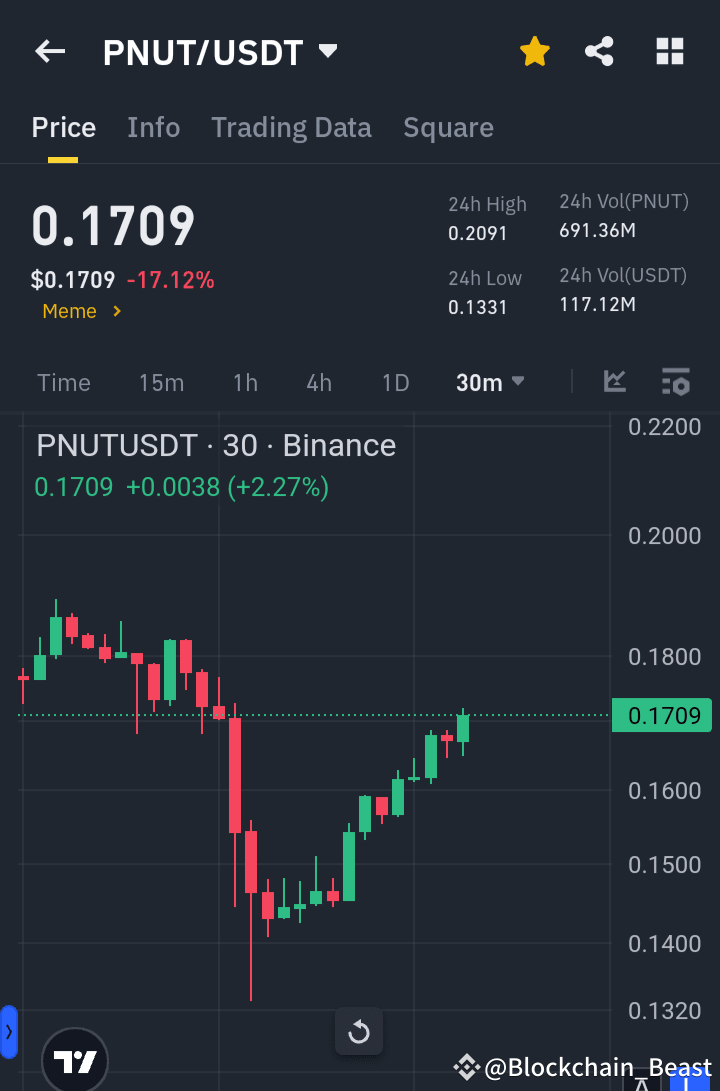This screenshot has height=1091, width=720.
Task: Tap the highlighted 0.1709 price label
Action: [662, 715]
